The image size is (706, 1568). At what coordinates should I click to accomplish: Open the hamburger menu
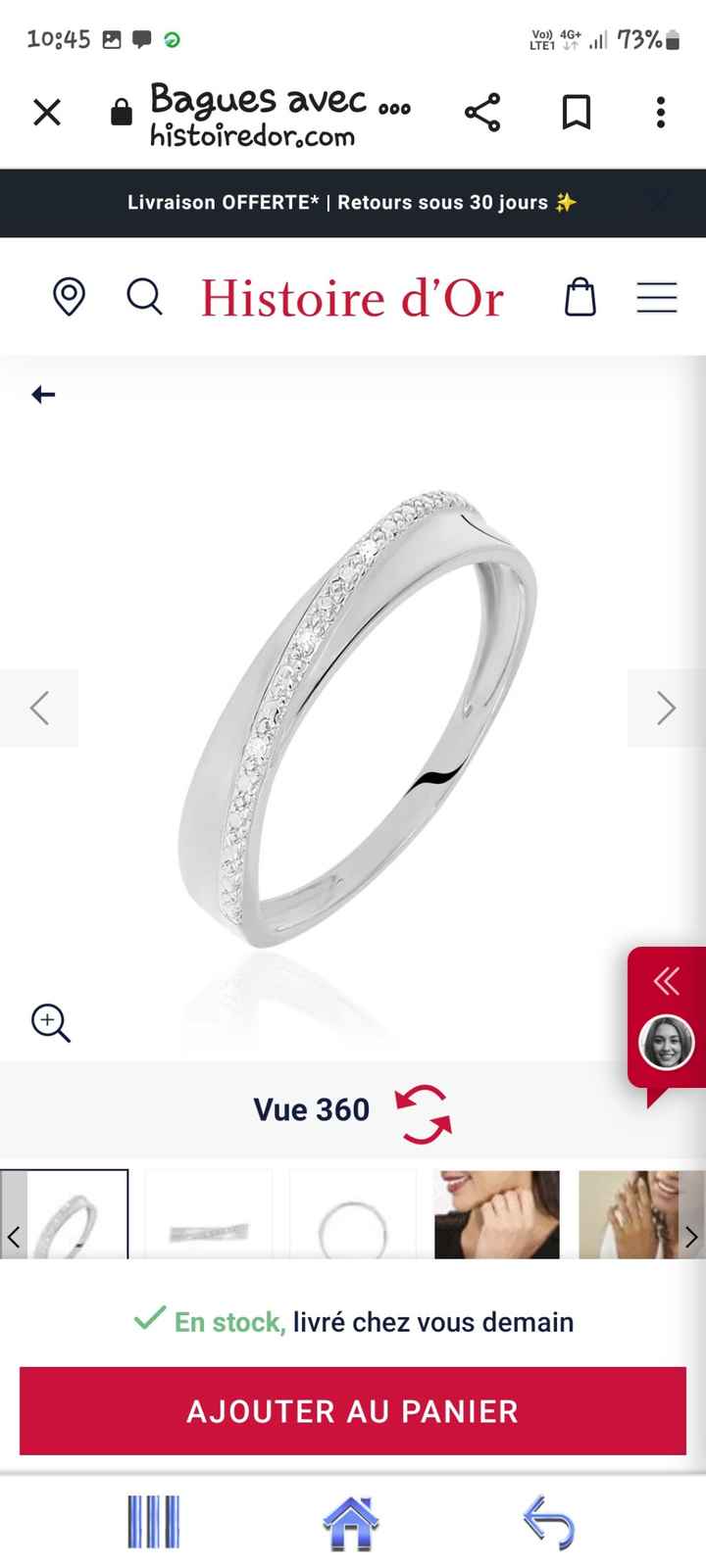[x=656, y=297]
